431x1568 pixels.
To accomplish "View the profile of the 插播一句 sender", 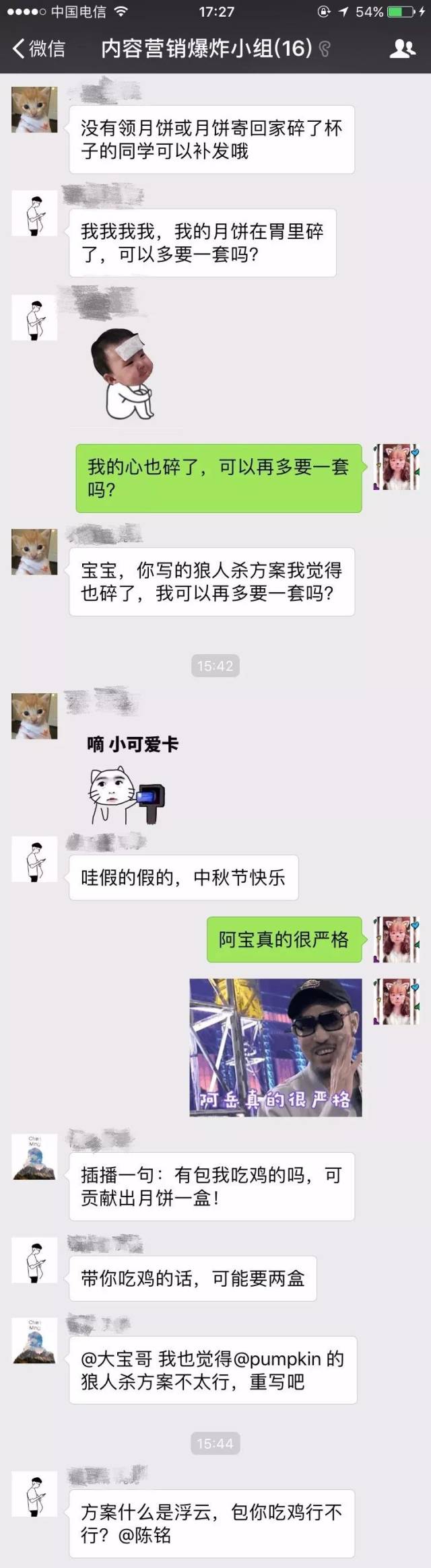I will click(x=34, y=1156).
